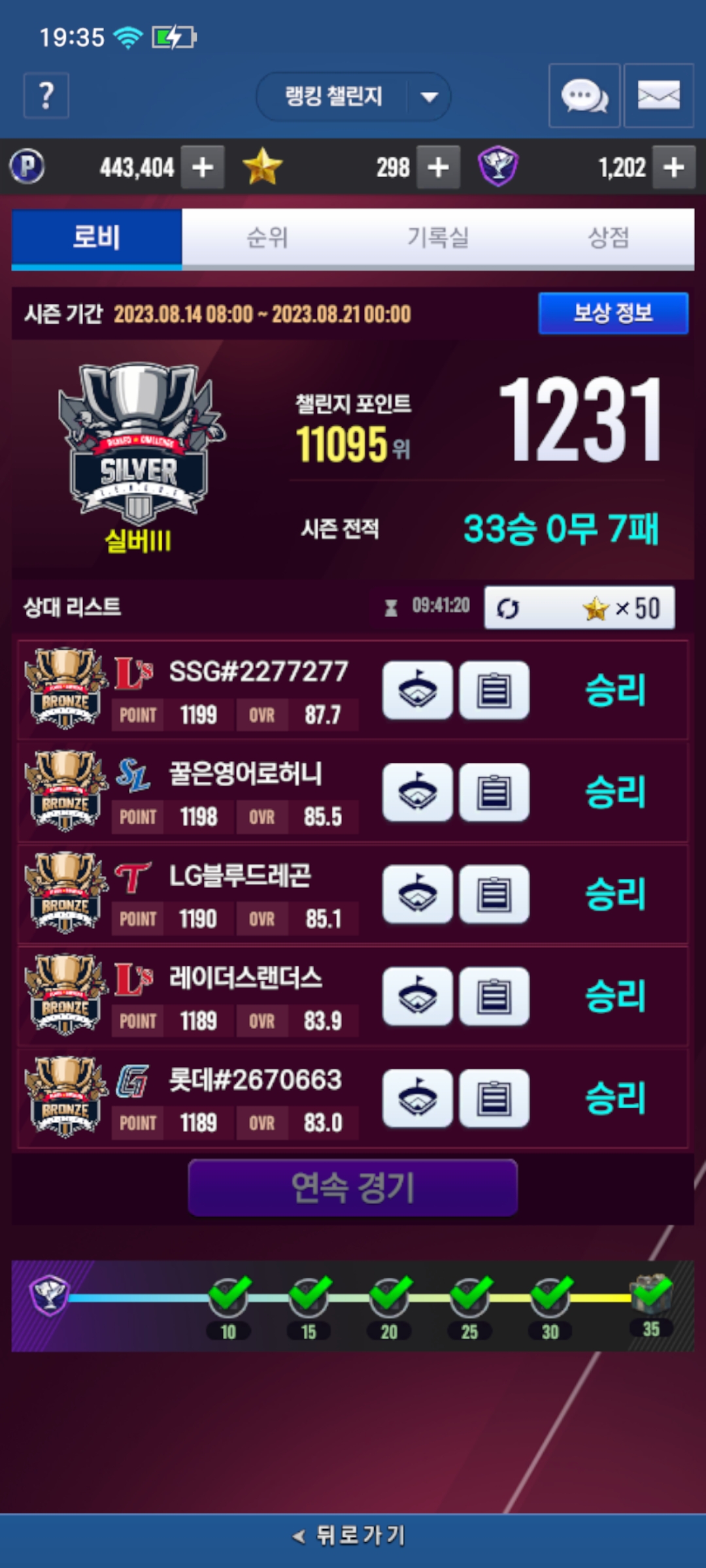The image size is (706, 1568).
Task: Switch to the 순위 tab
Action: click(267, 237)
